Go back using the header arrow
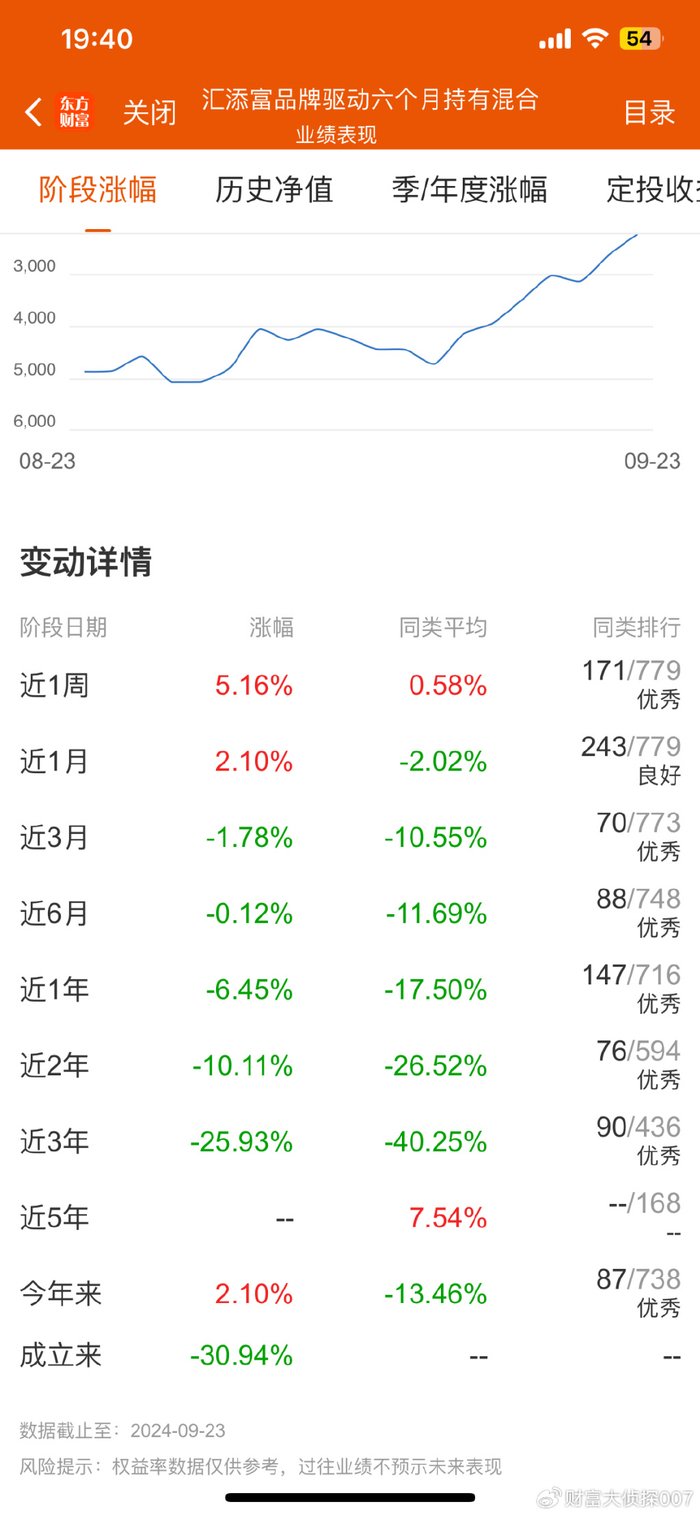700x1515 pixels. (x=33, y=112)
